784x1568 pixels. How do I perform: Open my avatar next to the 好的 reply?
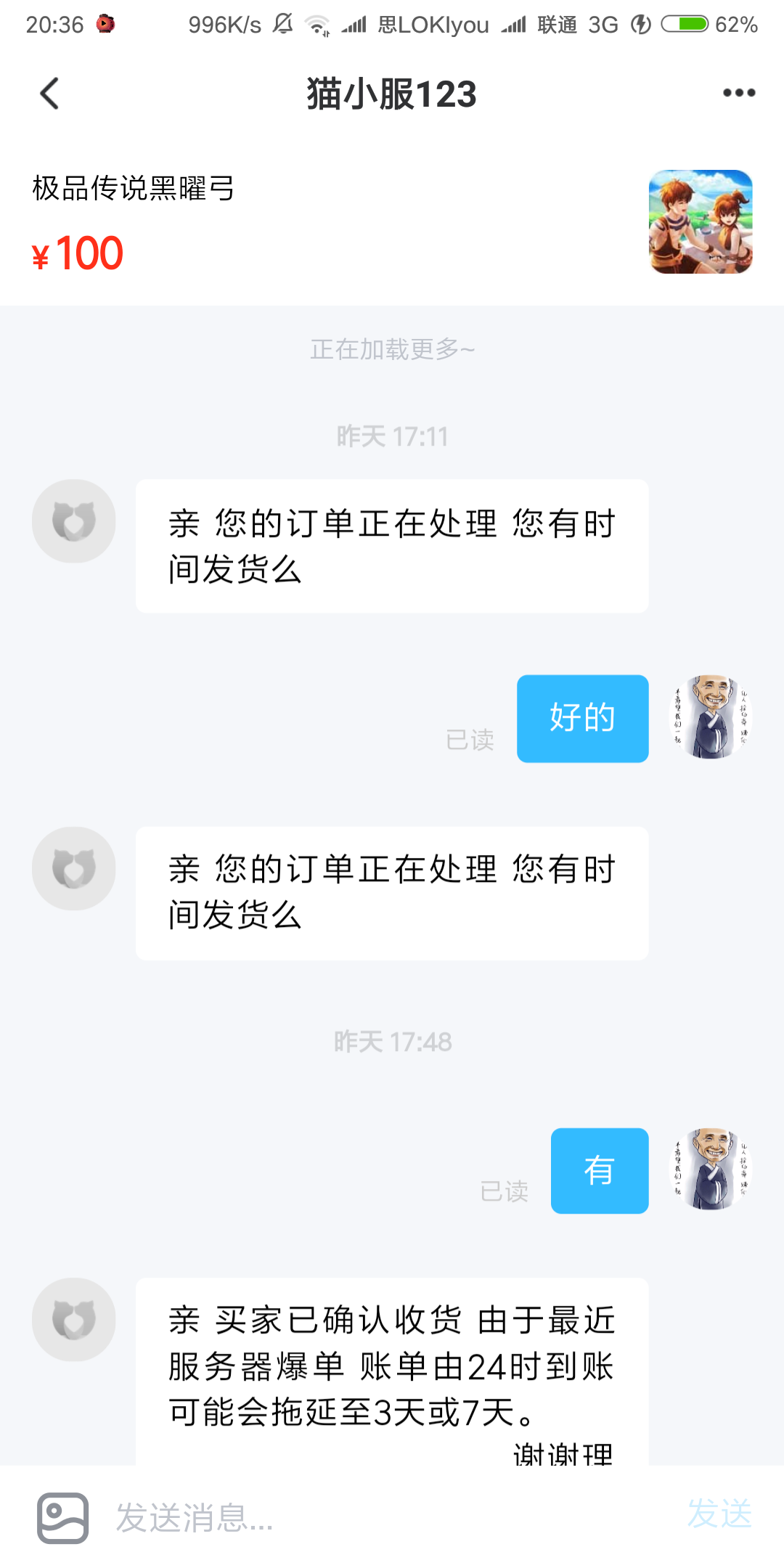point(710,717)
